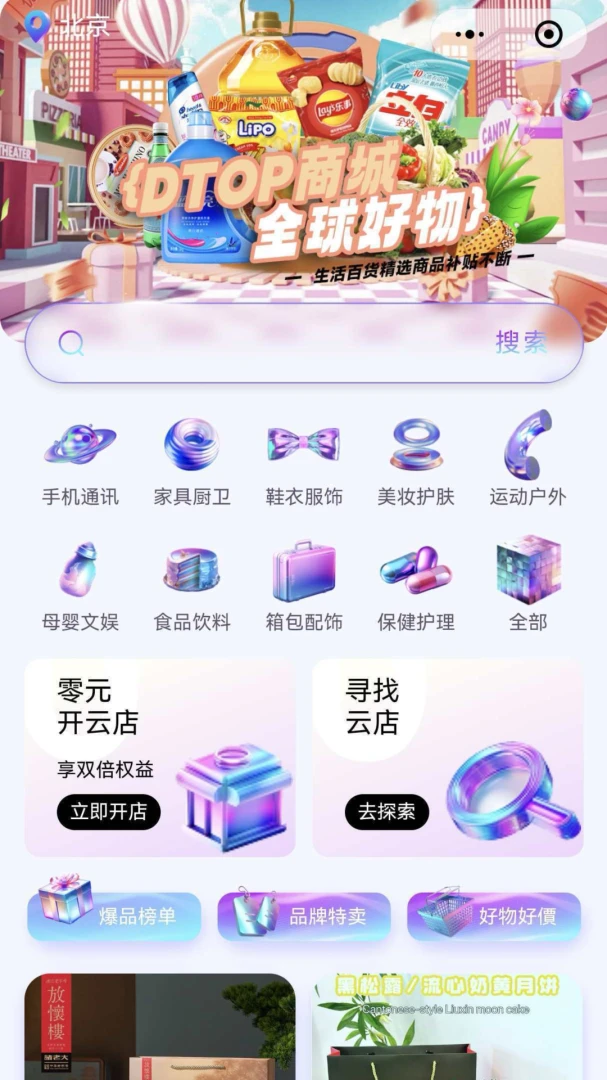This screenshot has height=1080, width=607.
Task: Open the 家具厨卫 category
Action: pos(192,461)
